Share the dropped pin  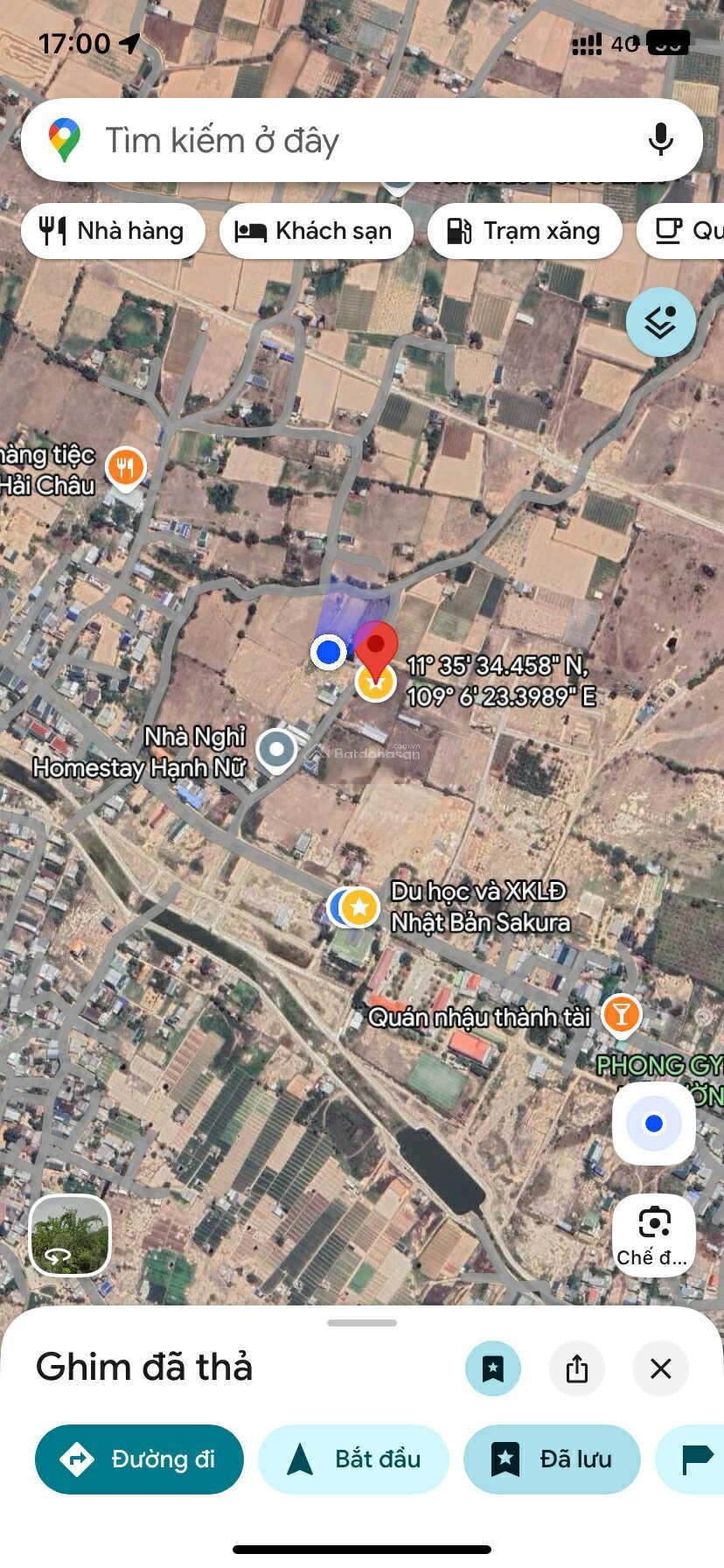(577, 1368)
